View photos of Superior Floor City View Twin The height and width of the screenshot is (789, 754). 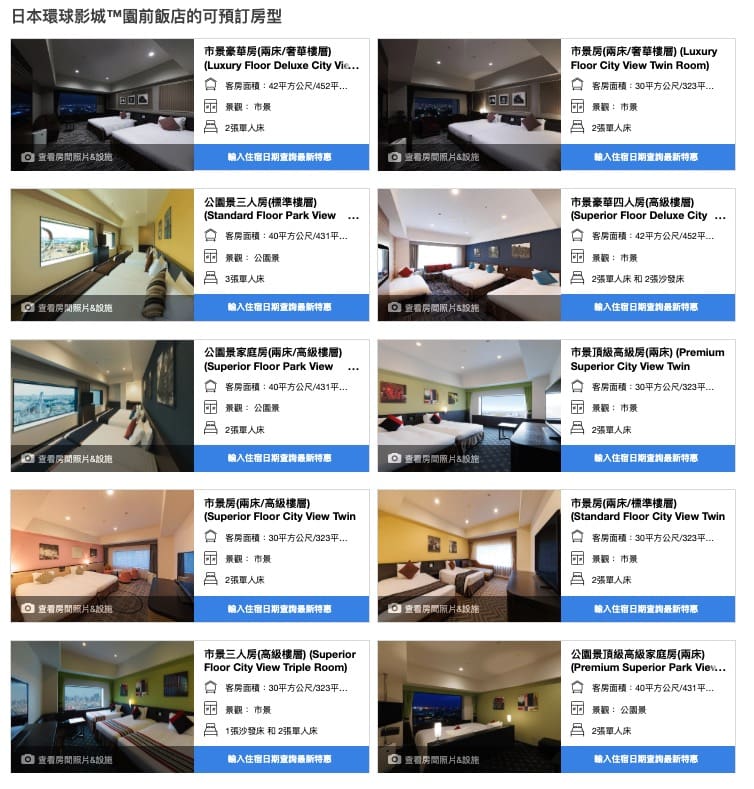coord(68,609)
